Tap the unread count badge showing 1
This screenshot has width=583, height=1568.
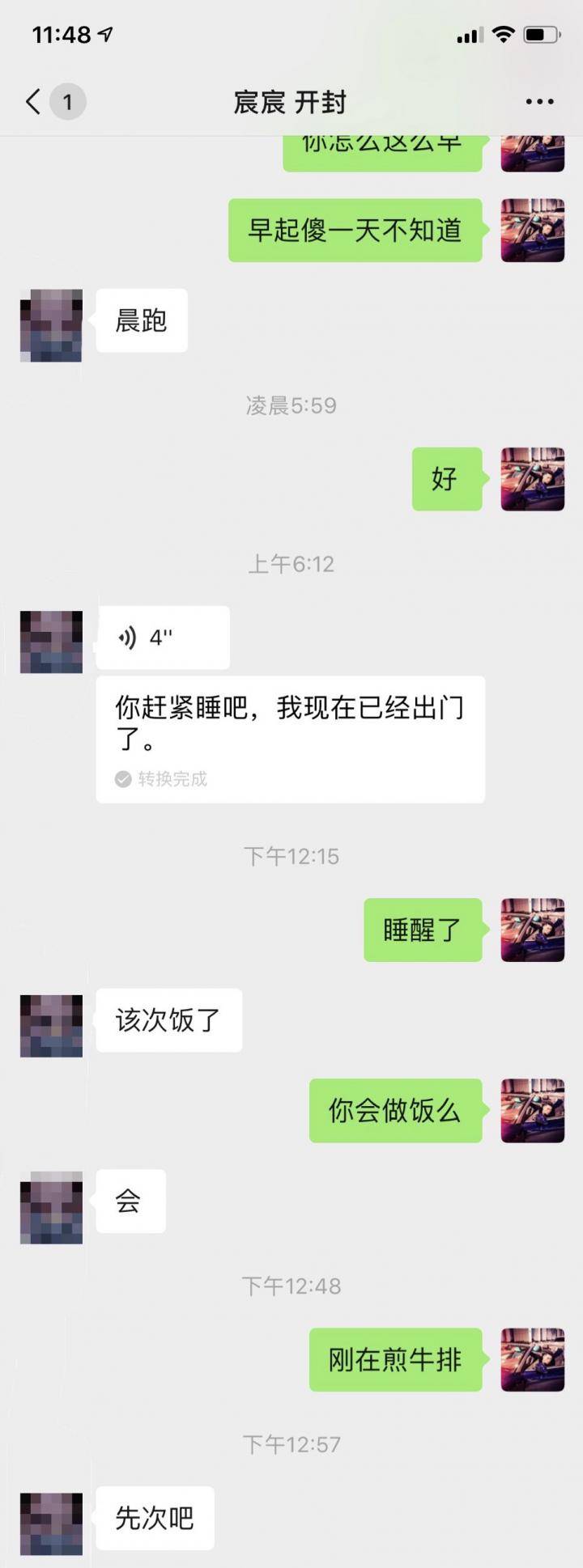(x=69, y=102)
